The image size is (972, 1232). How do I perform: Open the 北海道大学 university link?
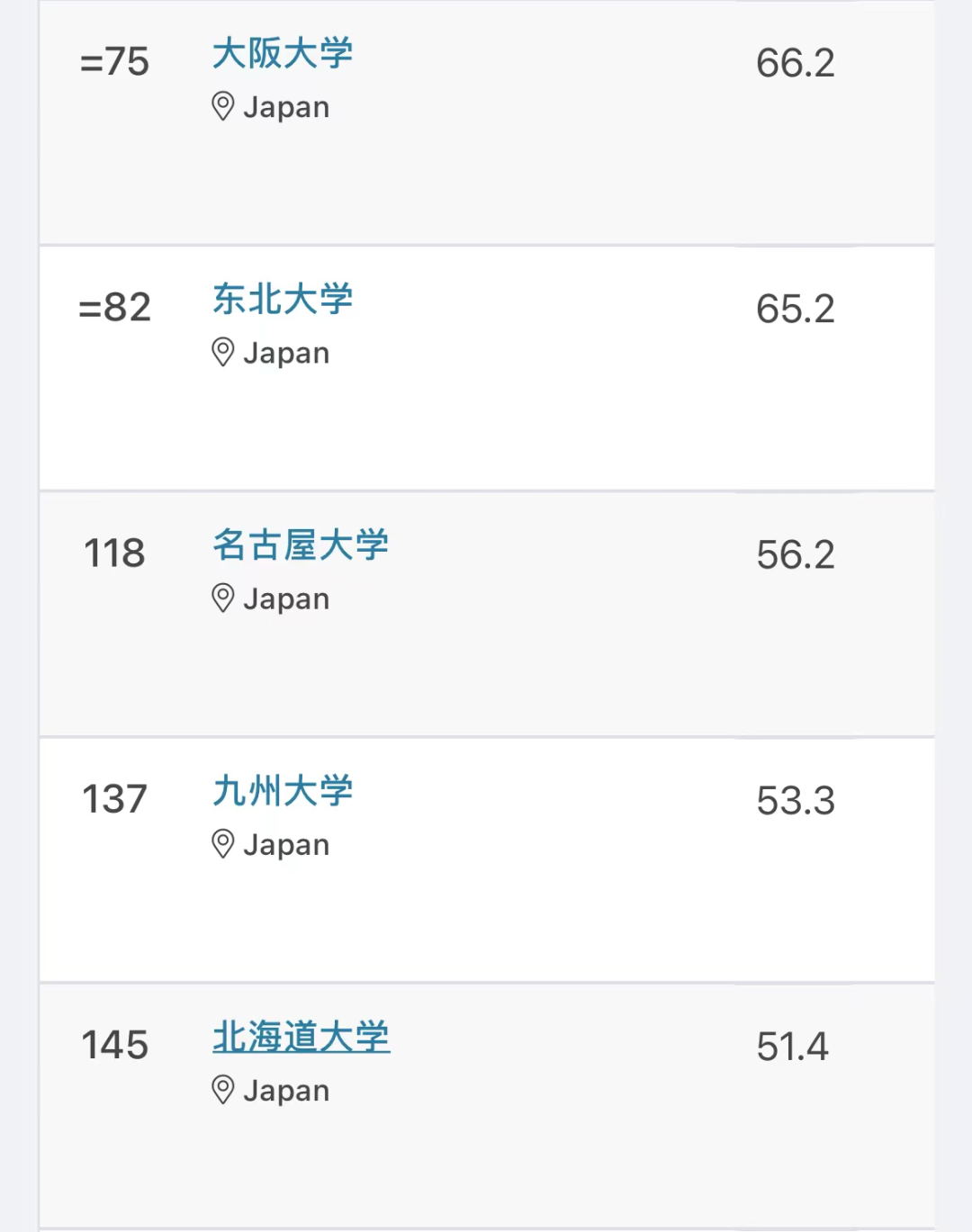pyautogui.click(x=301, y=1037)
